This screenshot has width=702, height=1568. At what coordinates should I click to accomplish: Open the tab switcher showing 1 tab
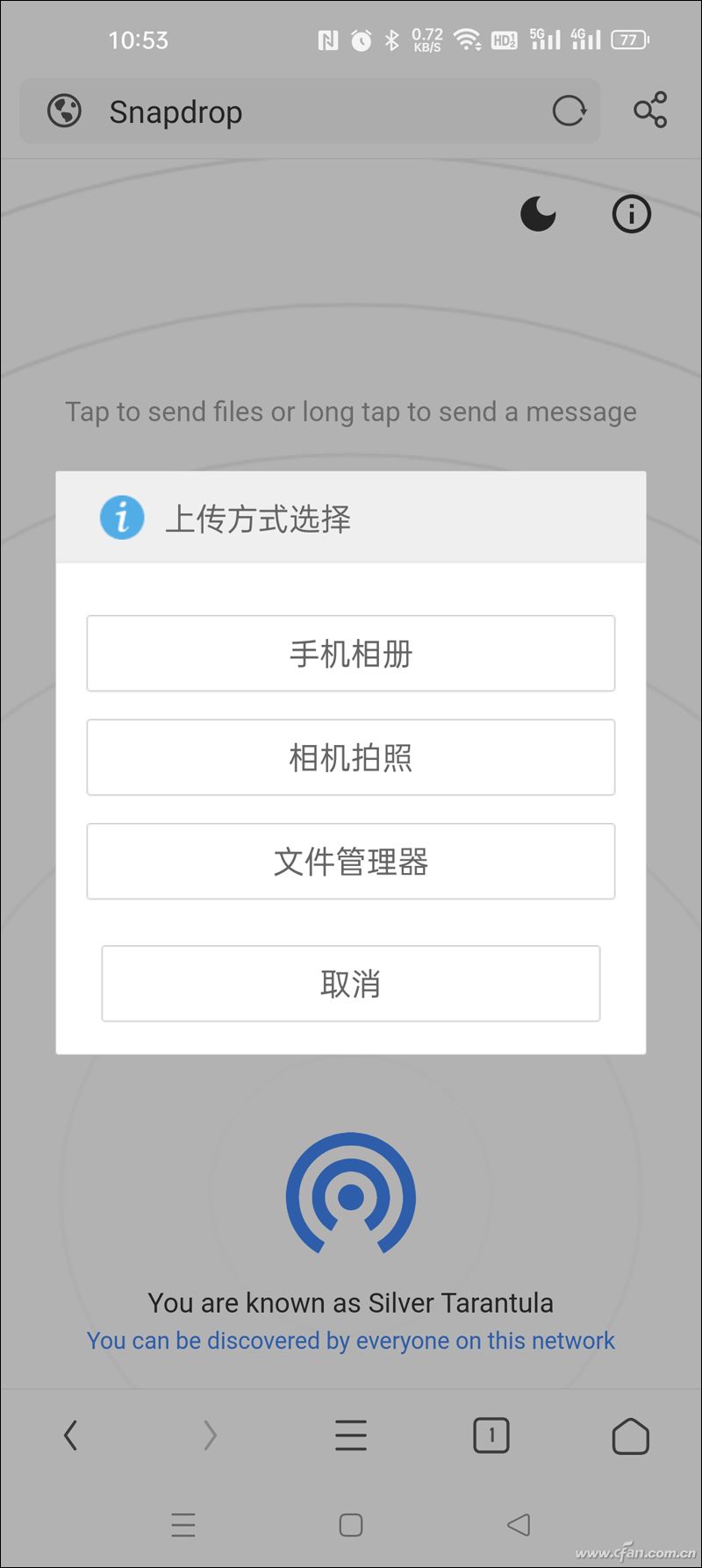pos(491,1436)
